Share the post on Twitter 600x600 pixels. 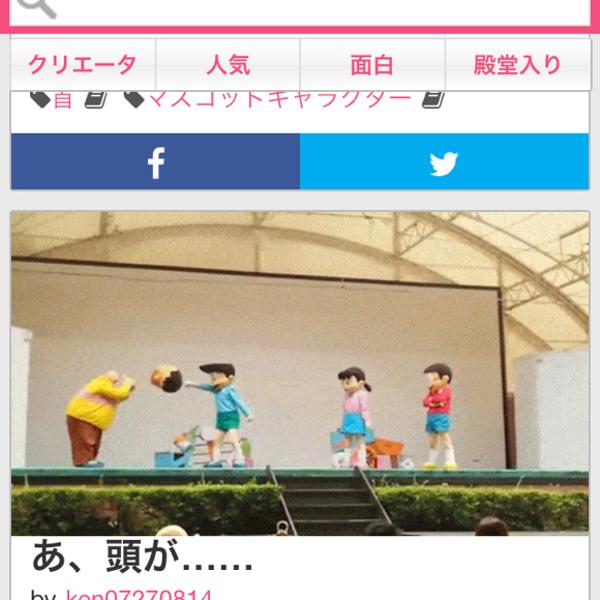click(x=444, y=162)
